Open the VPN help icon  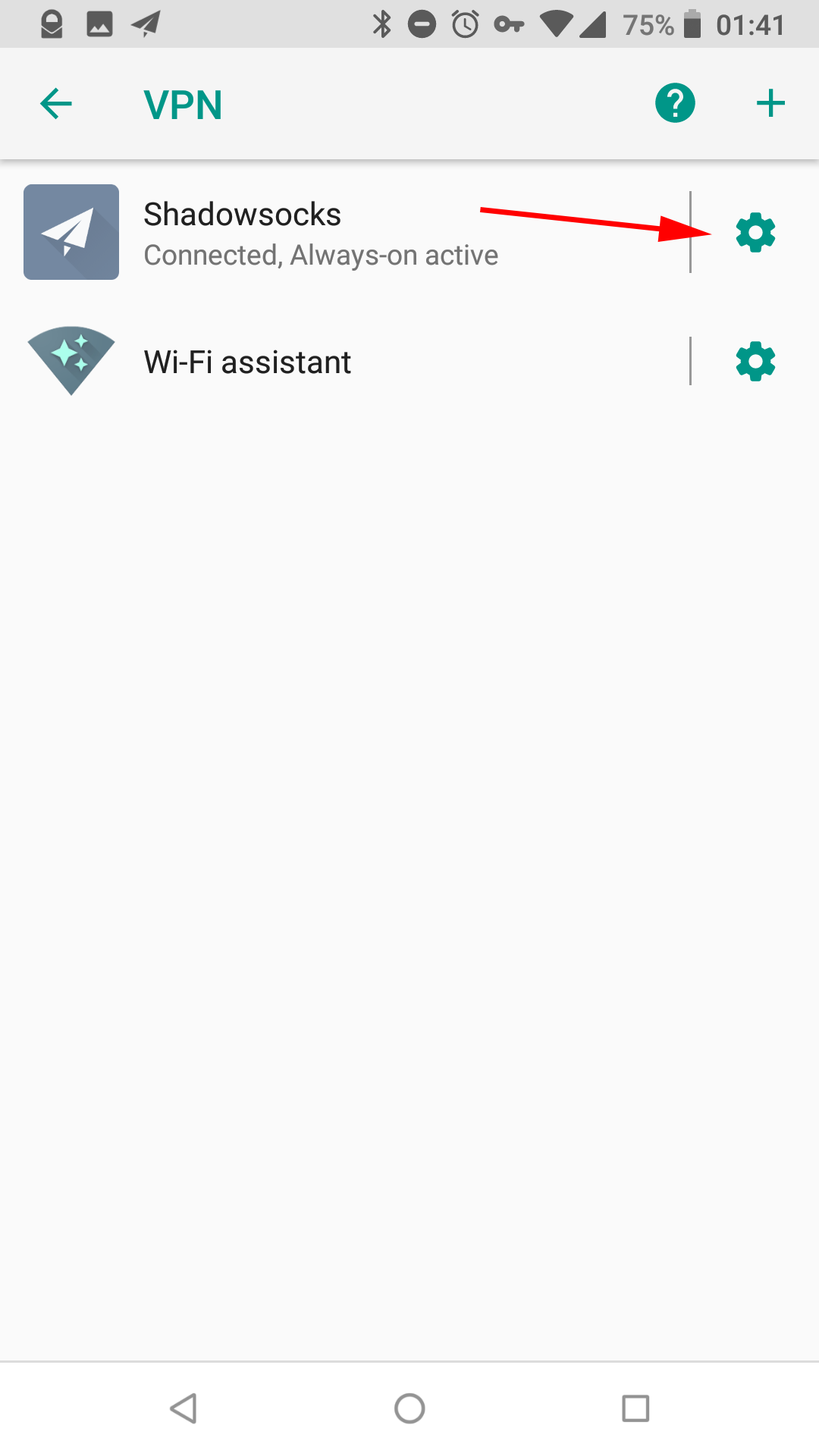tap(675, 104)
